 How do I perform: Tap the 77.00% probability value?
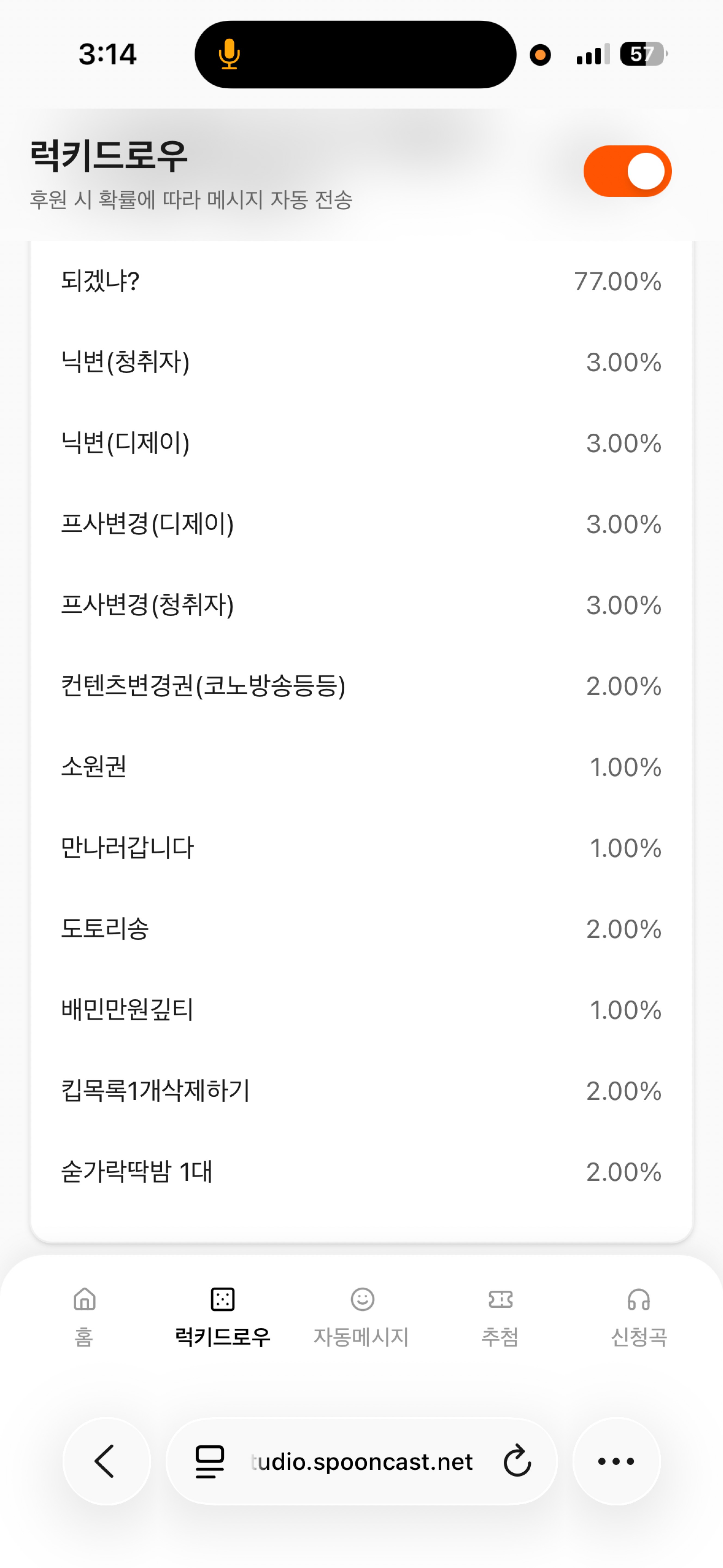pyautogui.click(x=618, y=281)
